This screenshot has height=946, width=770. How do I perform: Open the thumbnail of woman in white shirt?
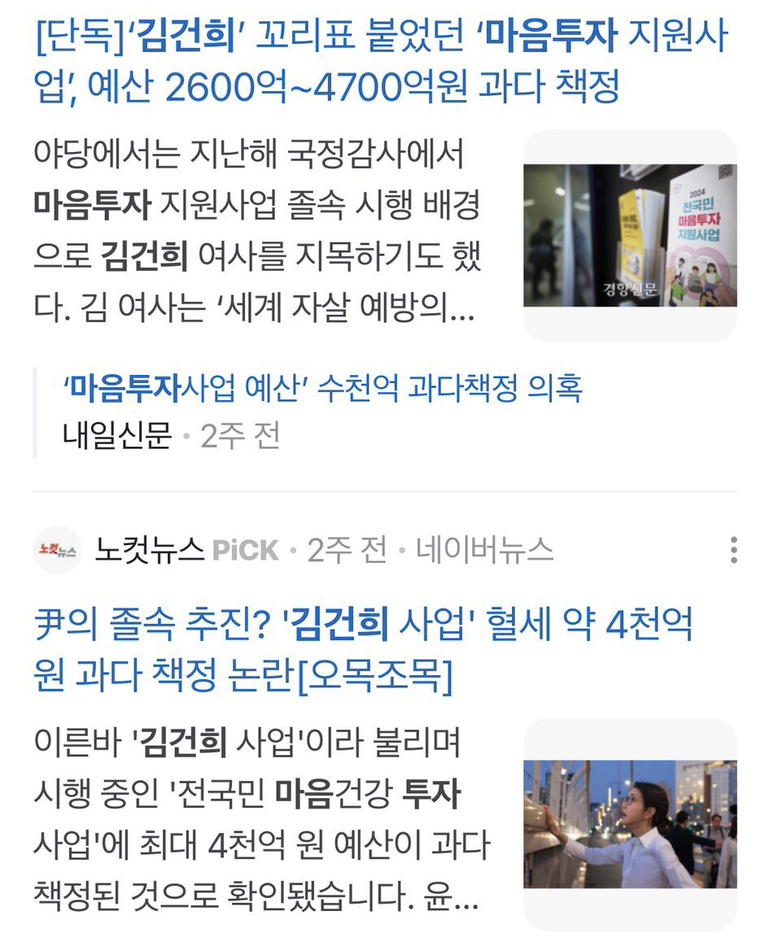tap(630, 824)
